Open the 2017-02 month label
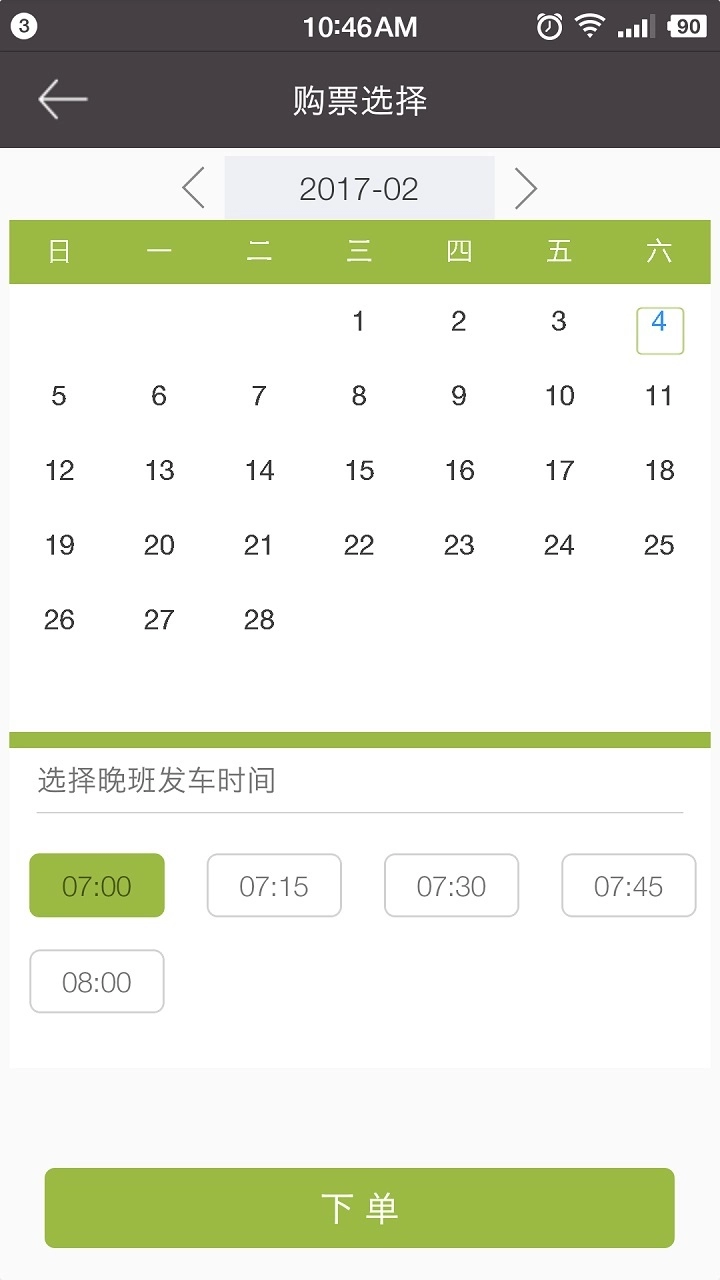The image size is (720, 1280). (x=360, y=188)
